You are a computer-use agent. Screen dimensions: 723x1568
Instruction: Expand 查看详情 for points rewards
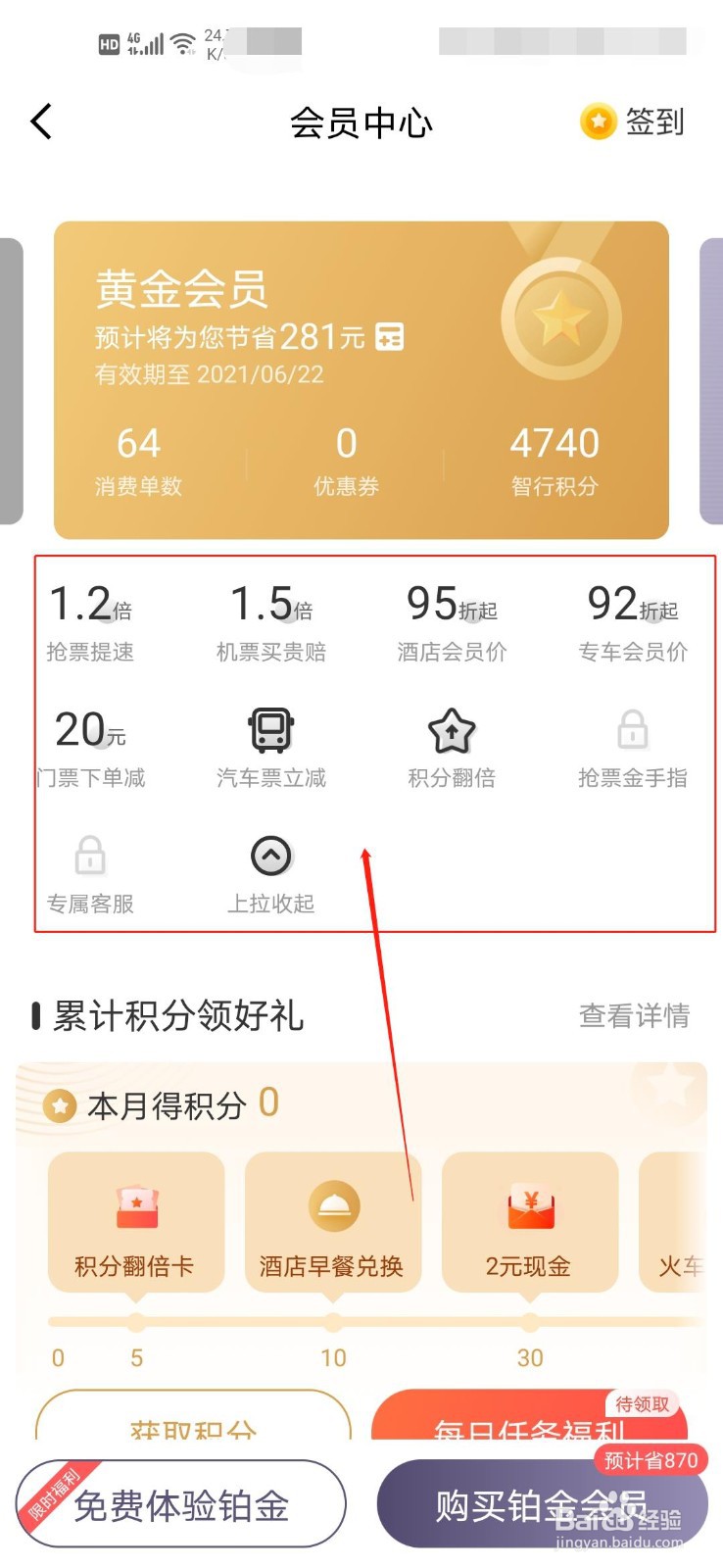pos(634,1016)
